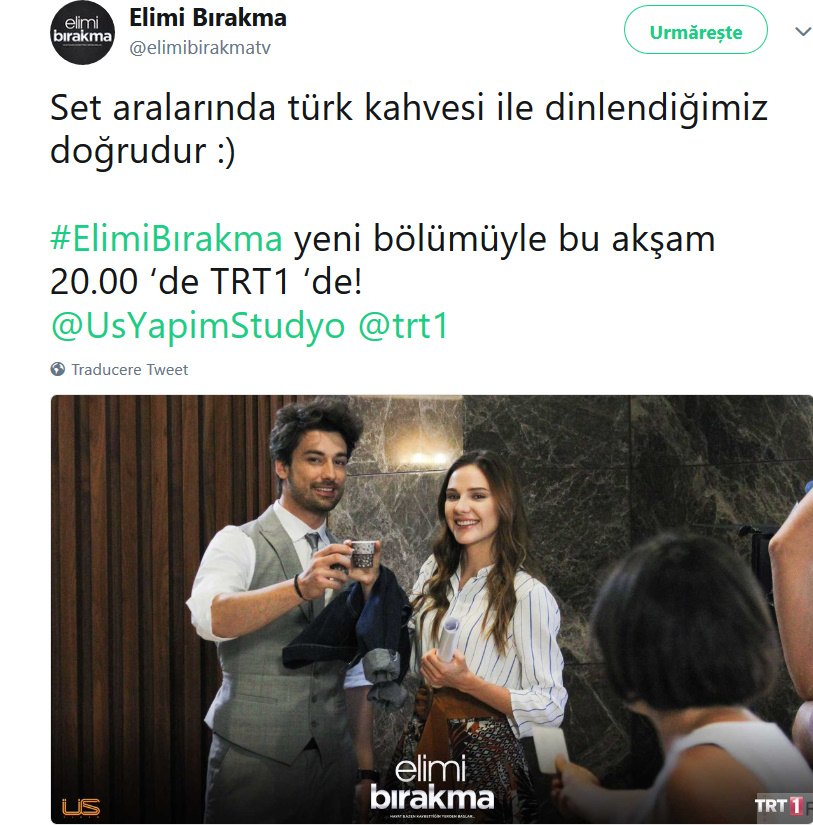The height and width of the screenshot is (825, 813).
Task: Open the #ElimiBırakma hashtag
Action: [x=166, y=240]
